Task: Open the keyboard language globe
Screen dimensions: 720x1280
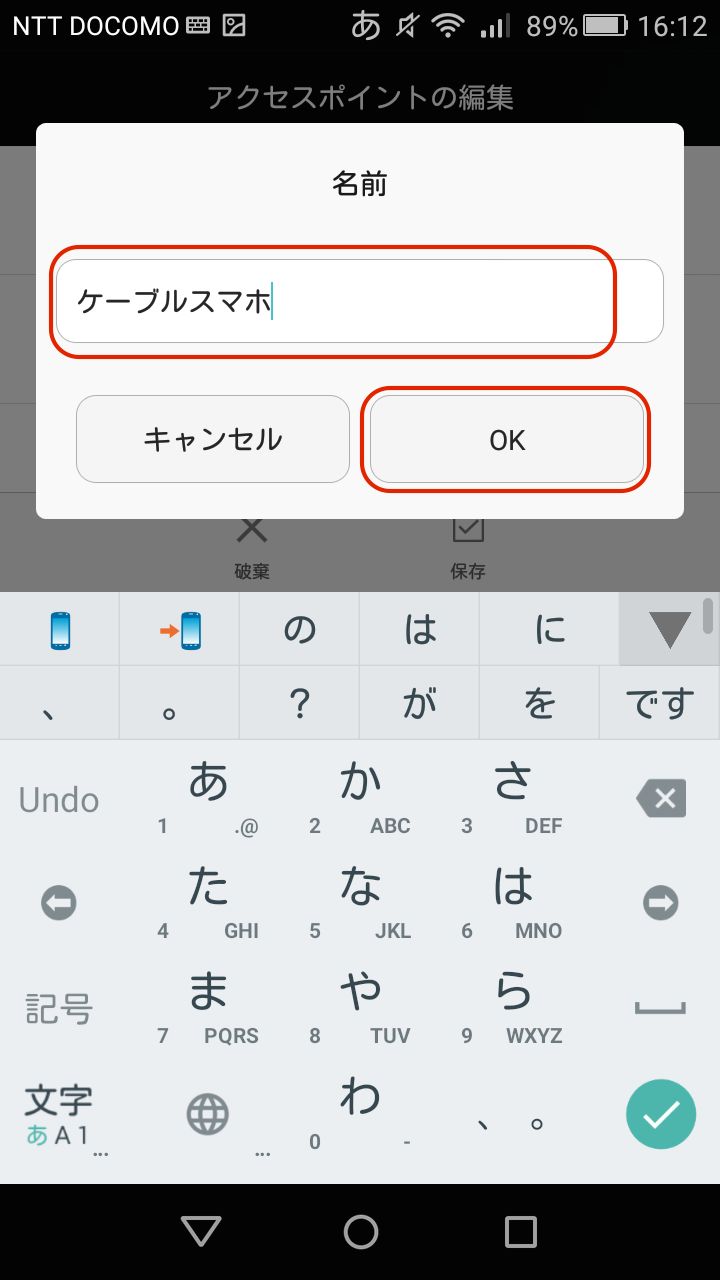Action: 208,1114
